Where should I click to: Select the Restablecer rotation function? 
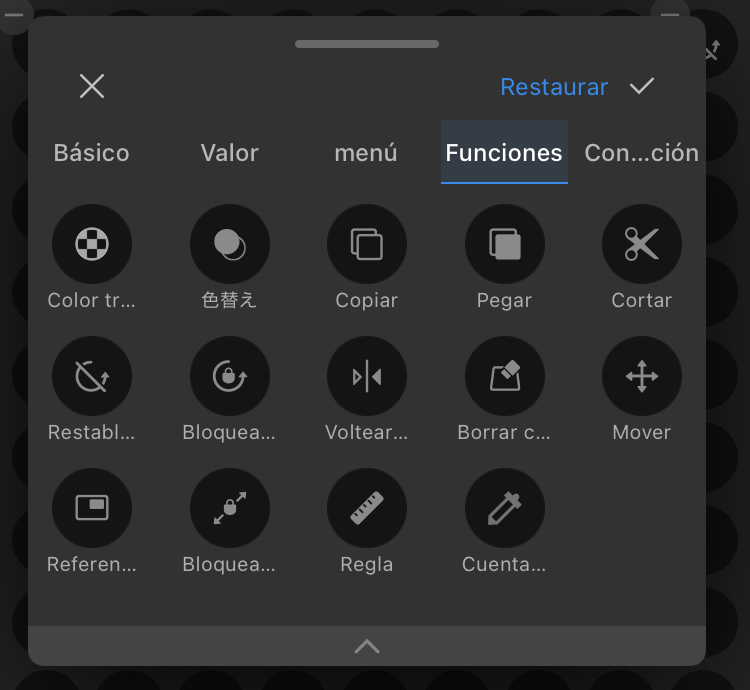point(92,376)
